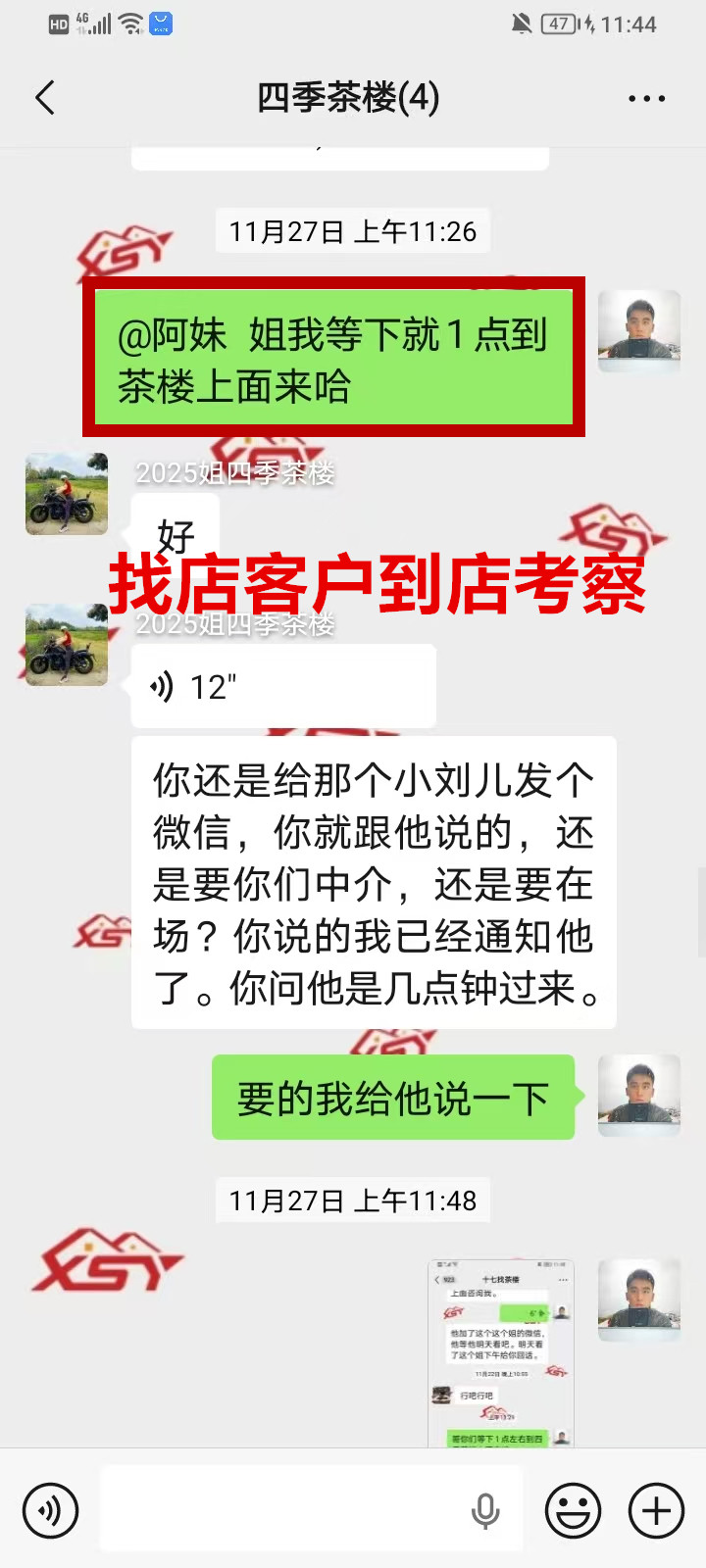Open the group chat overflow menu
This screenshot has height=1568, width=706.
point(646,98)
